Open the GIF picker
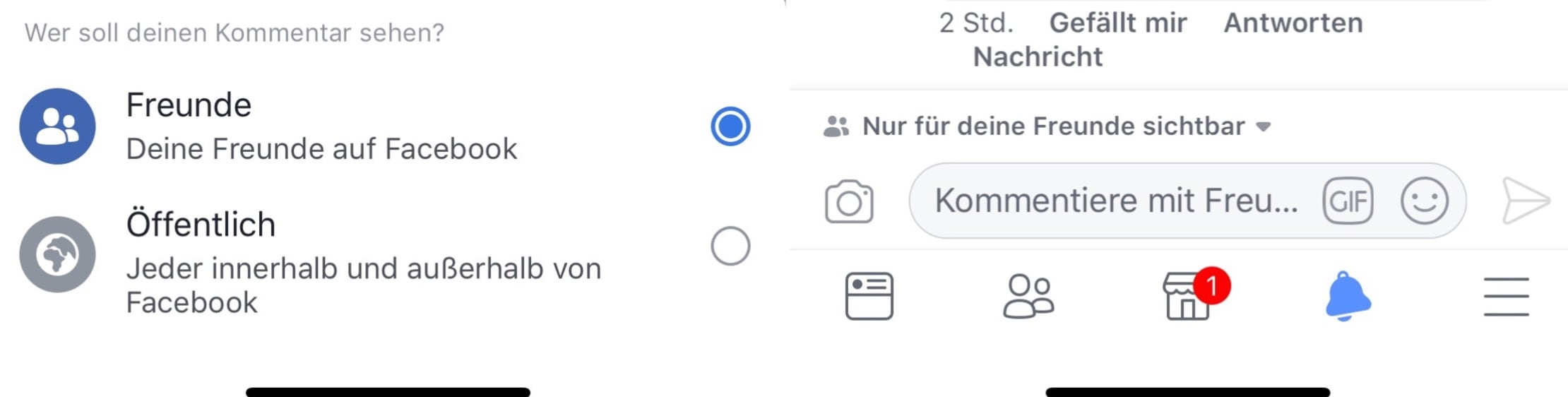 pos(1348,201)
